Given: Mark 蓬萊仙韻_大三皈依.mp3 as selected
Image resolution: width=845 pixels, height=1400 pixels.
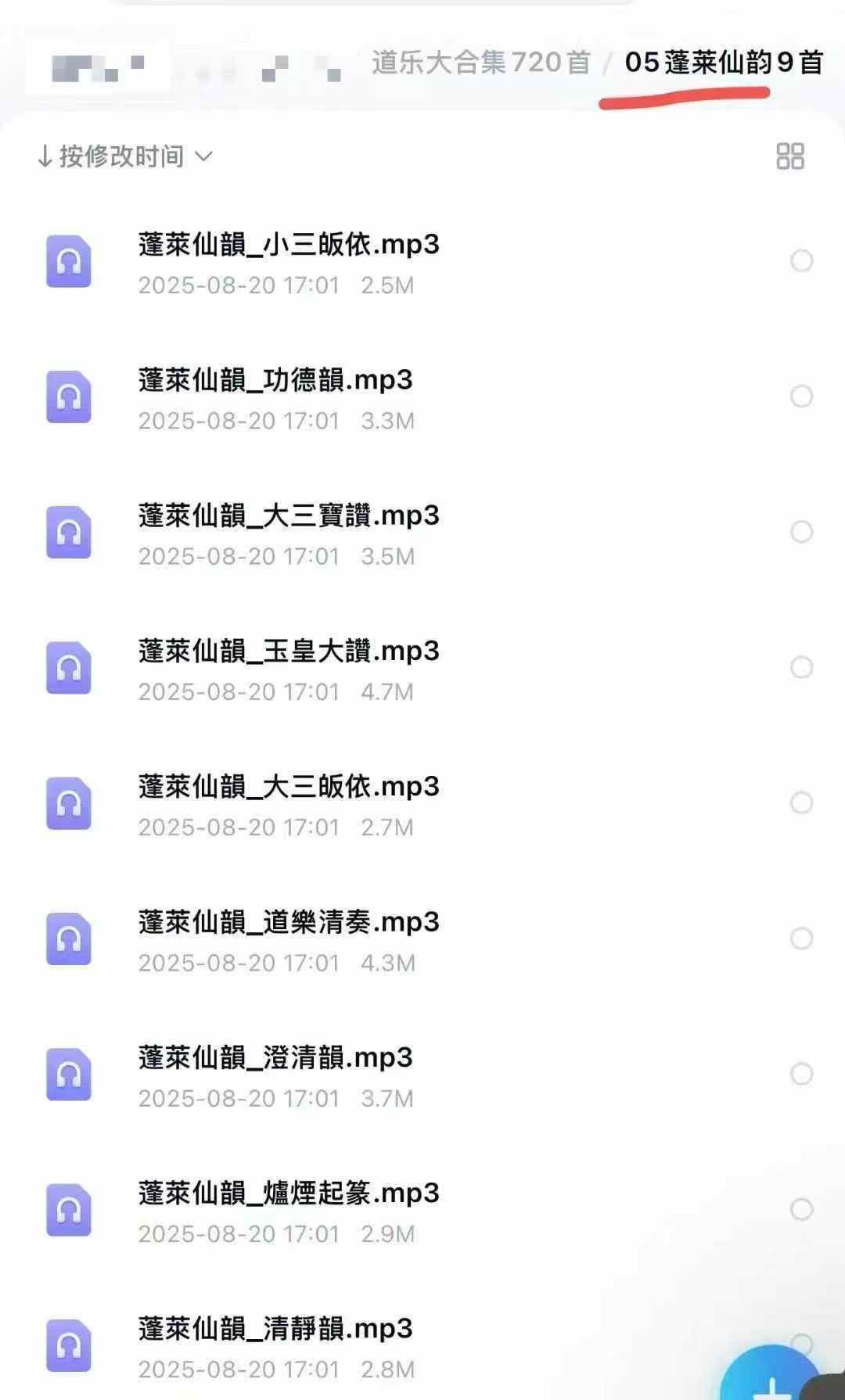Looking at the screenshot, I should 801,802.
